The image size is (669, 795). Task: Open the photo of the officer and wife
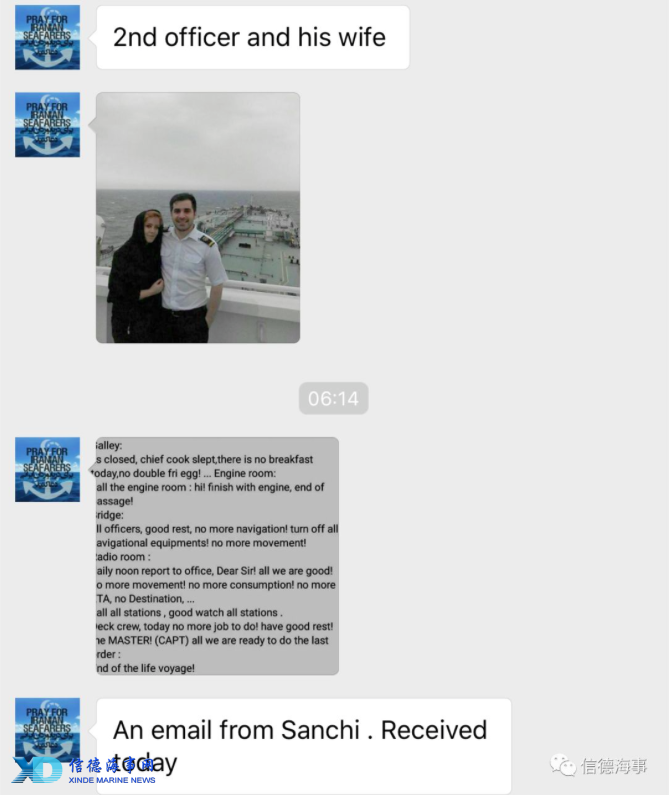tap(198, 218)
